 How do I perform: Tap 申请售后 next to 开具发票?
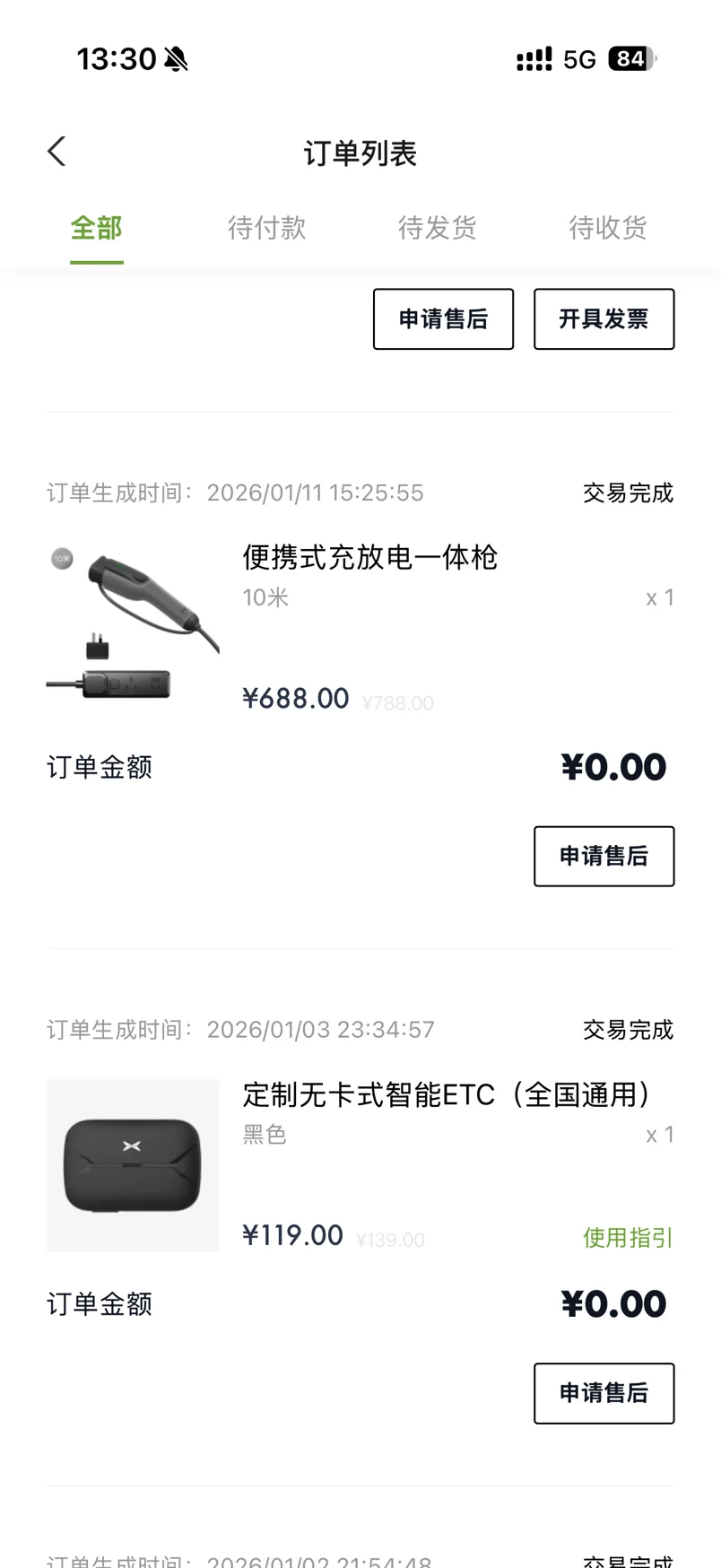tap(443, 319)
